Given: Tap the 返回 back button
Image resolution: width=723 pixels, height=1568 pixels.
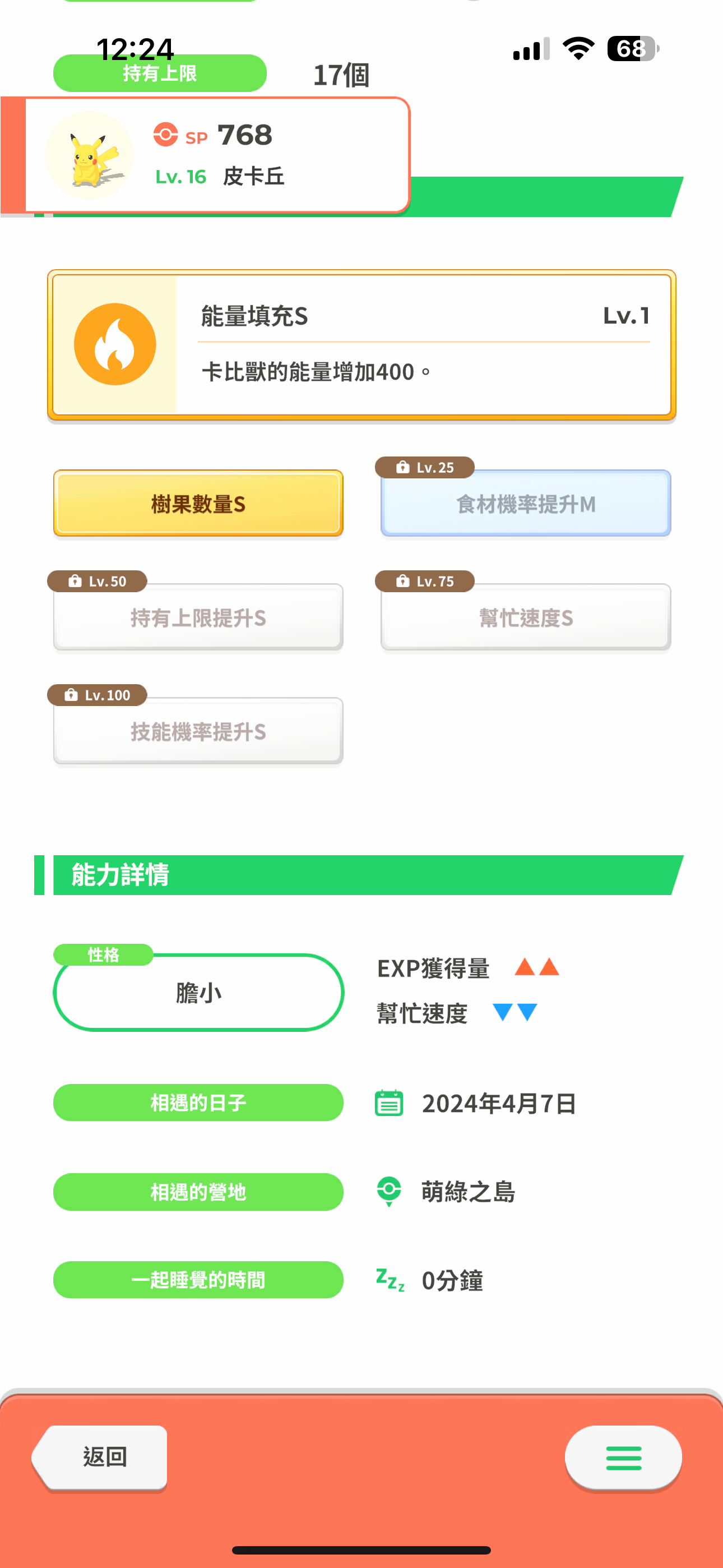Looking at the screenshot, I should (x=100, y=1457).
